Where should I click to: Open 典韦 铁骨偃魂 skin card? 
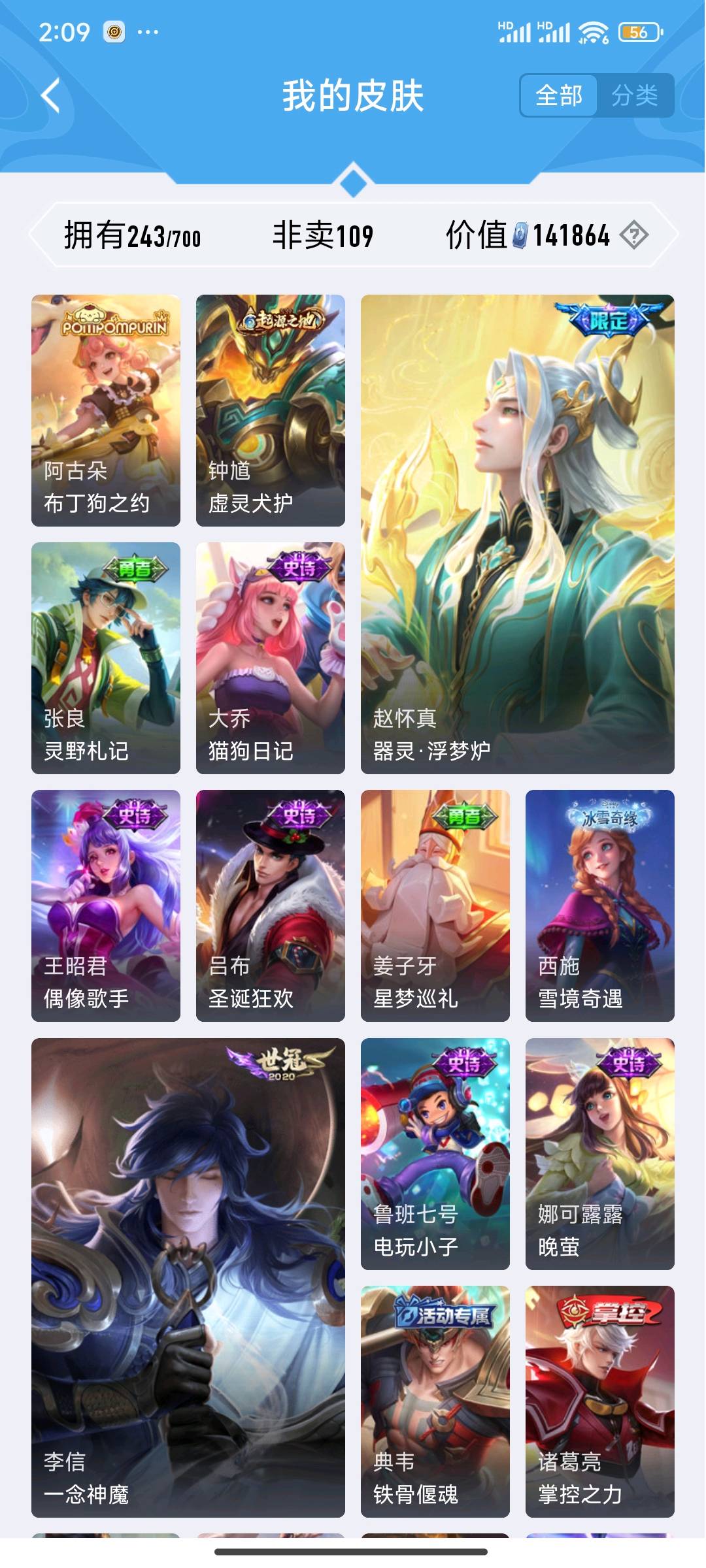pos(435,1401)
